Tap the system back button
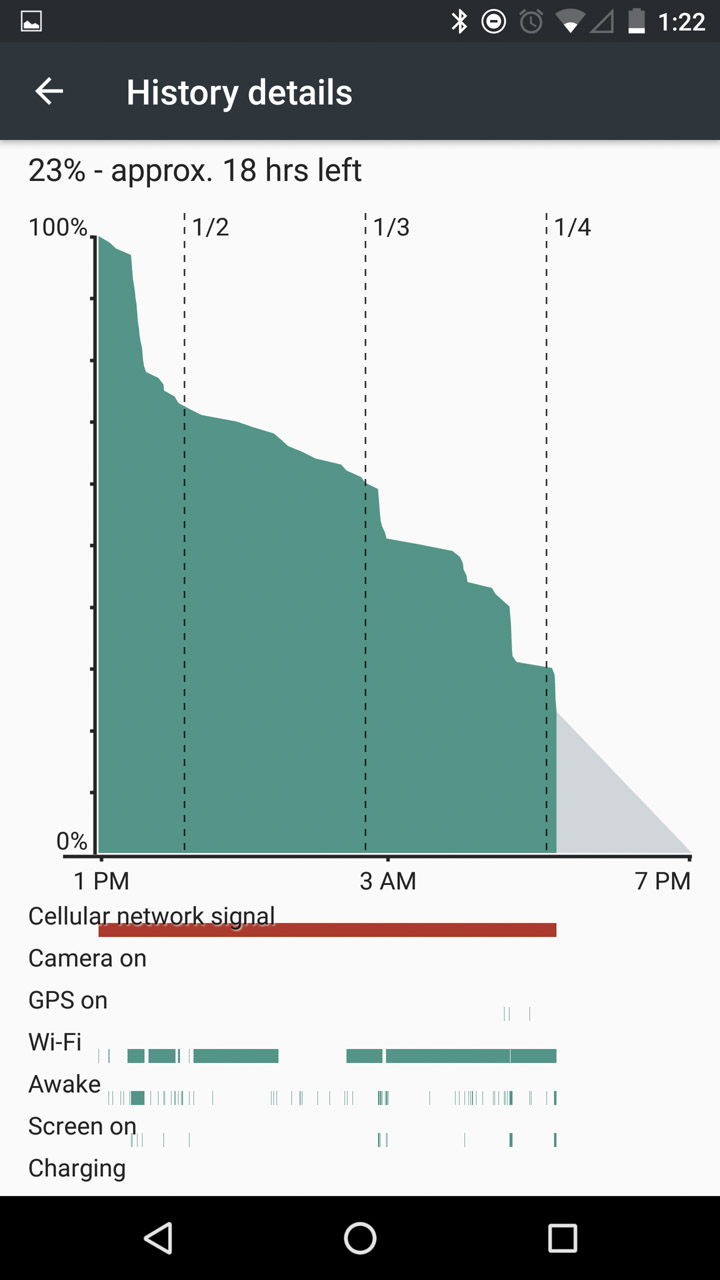Screen dimensions: 720x1280 (158, 1238)
